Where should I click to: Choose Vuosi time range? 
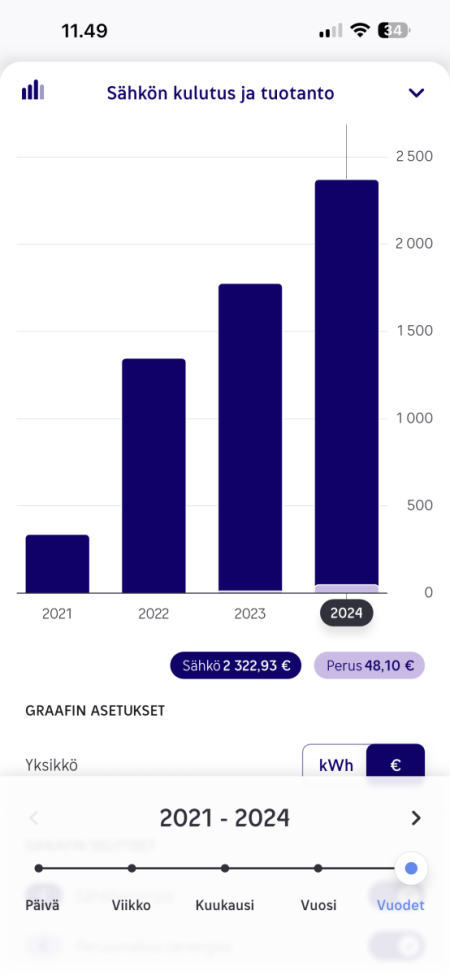pos(319,905)
